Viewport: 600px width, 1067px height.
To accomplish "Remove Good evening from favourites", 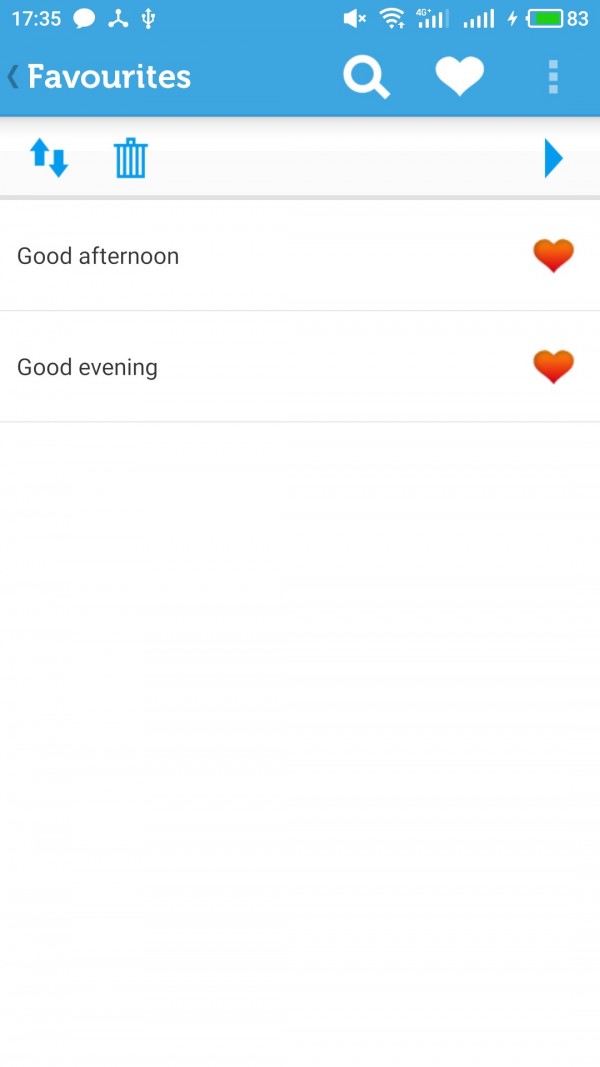I will tap(553, 367).
